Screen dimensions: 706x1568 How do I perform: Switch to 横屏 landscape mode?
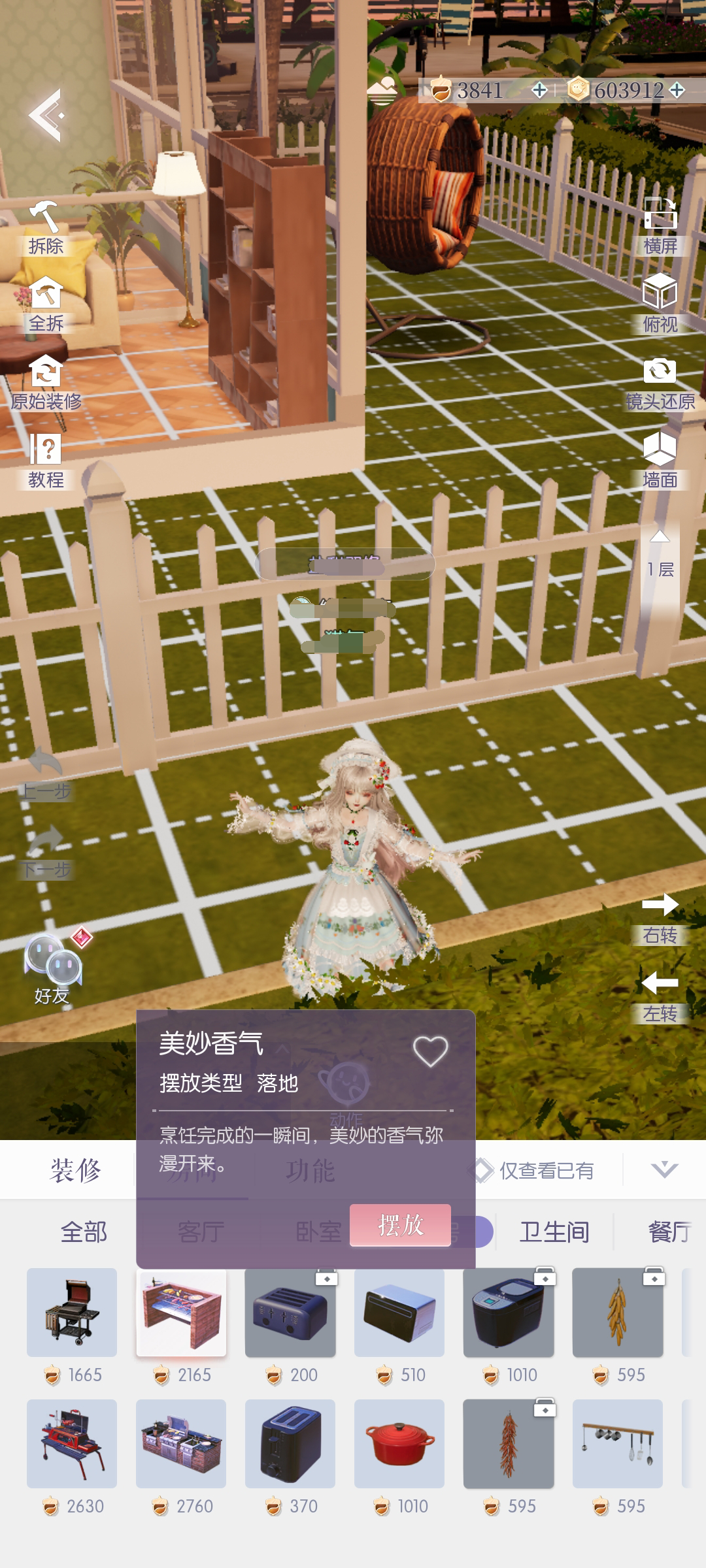660,226
